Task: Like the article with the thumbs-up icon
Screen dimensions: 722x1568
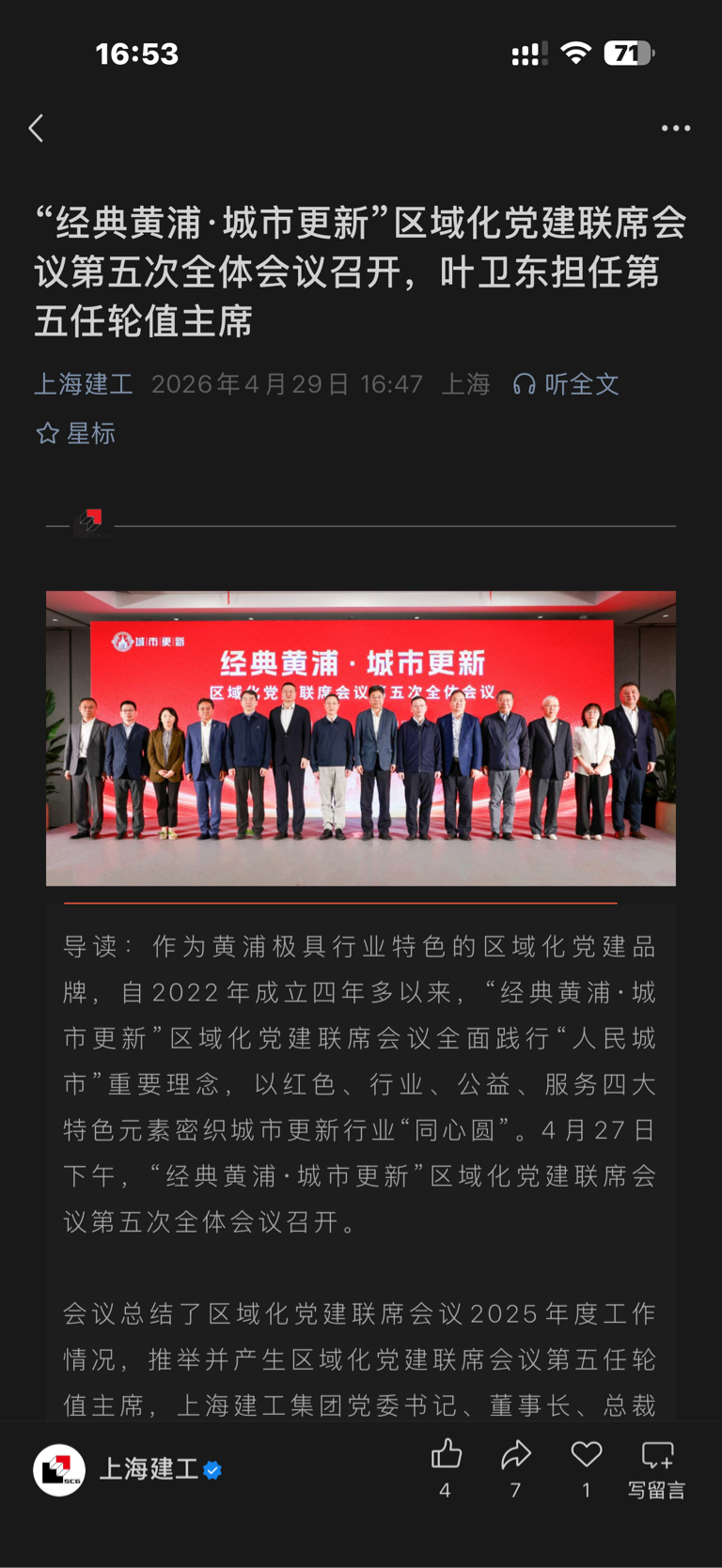Action: pyautogui.click(x=446, y=1467)
